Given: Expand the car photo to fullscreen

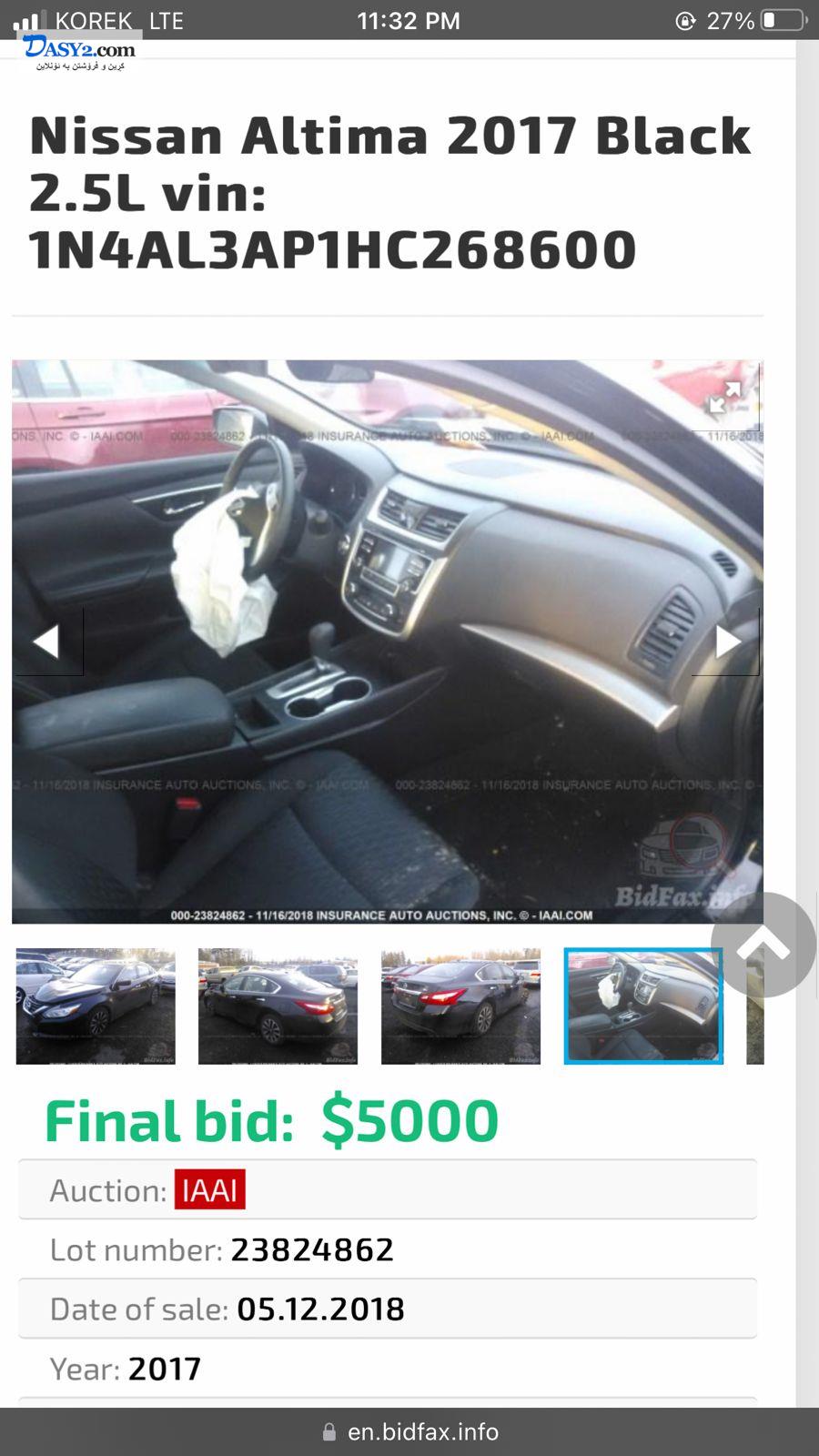Looking at the screenshot, I should (x=725, y=397).
